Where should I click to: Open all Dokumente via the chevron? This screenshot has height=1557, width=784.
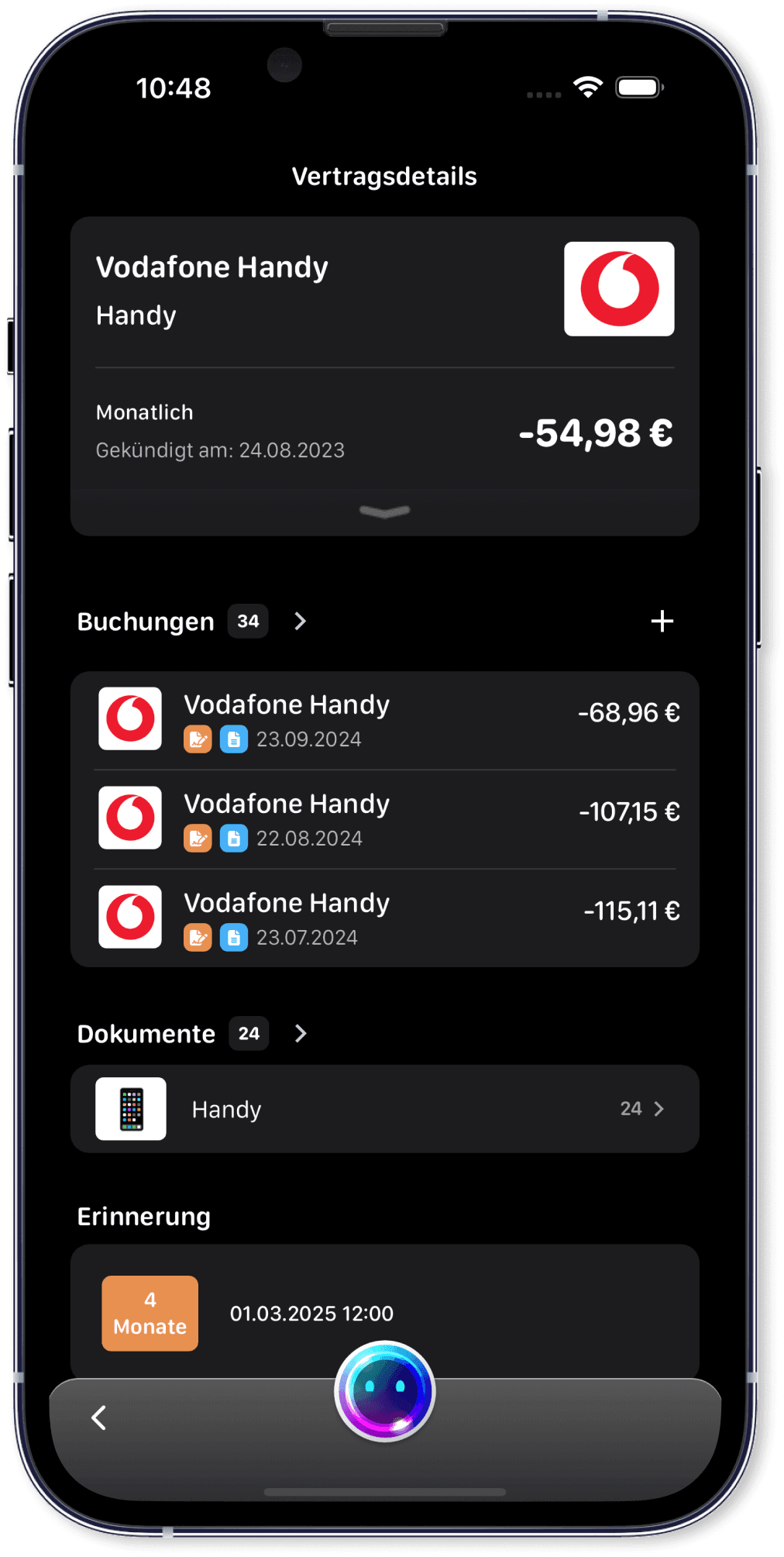coord(301,1034)
